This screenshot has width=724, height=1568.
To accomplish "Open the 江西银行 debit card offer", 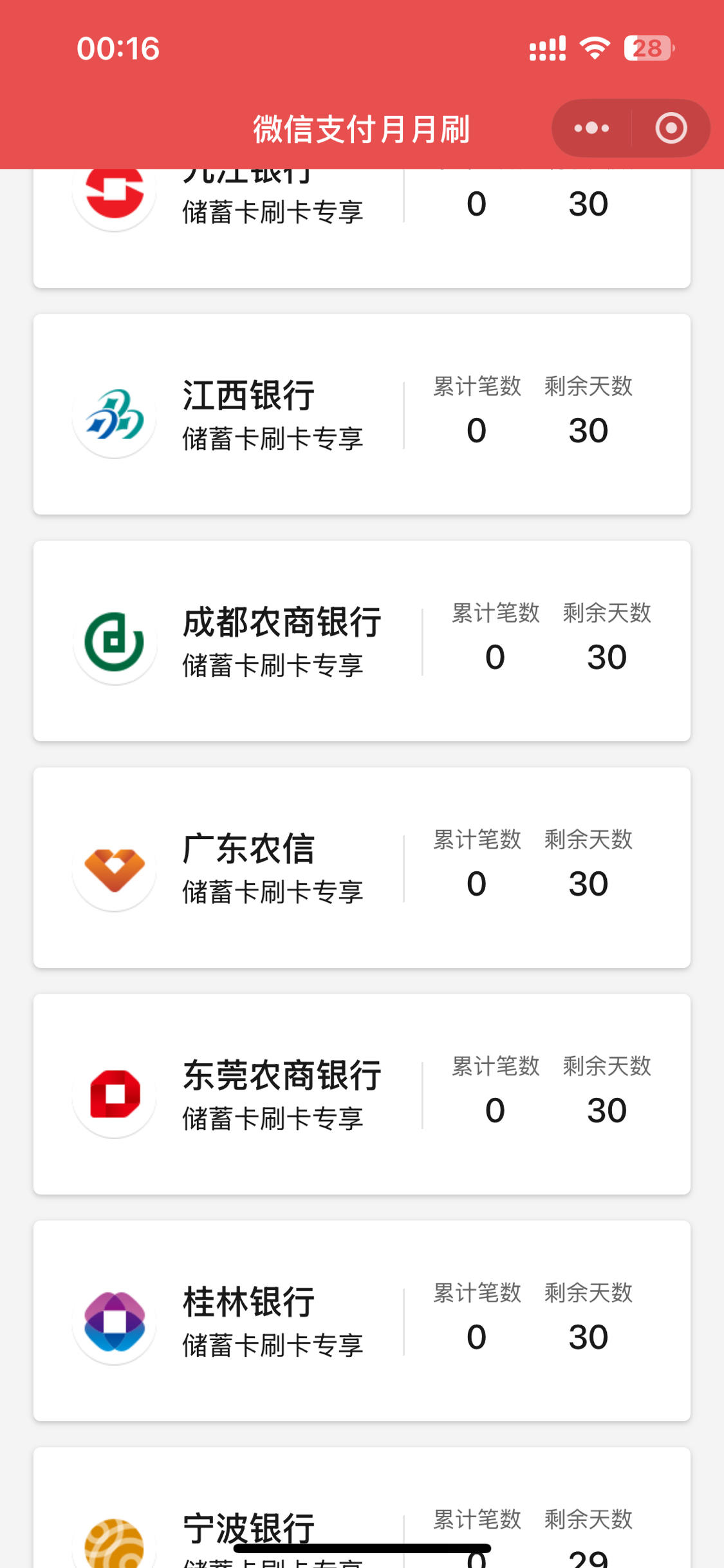I will (362, 414).
